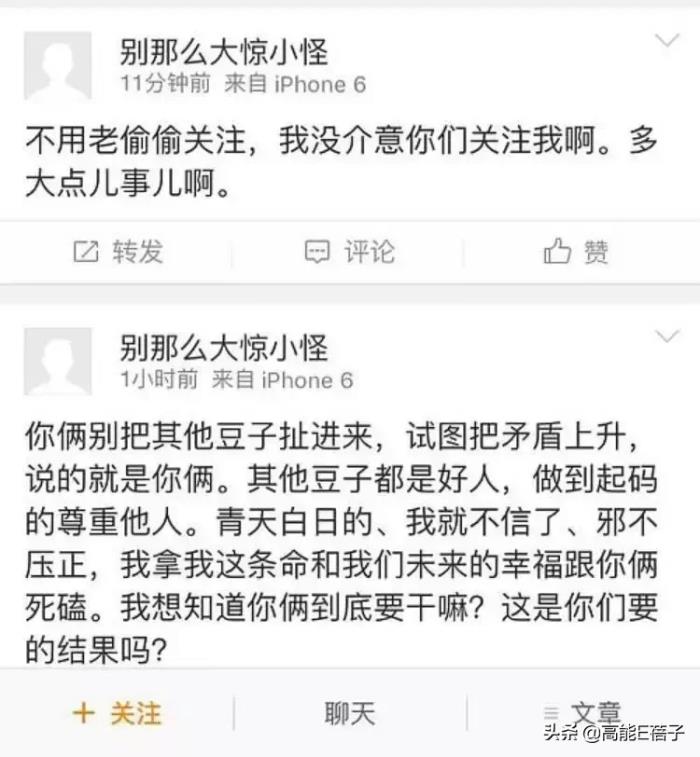The width and height of the screenshot is (700, 757).
Task: Expand the chevron menu on the 11分钟前 post
Action: pyautogui.click(x=666, y=41)
